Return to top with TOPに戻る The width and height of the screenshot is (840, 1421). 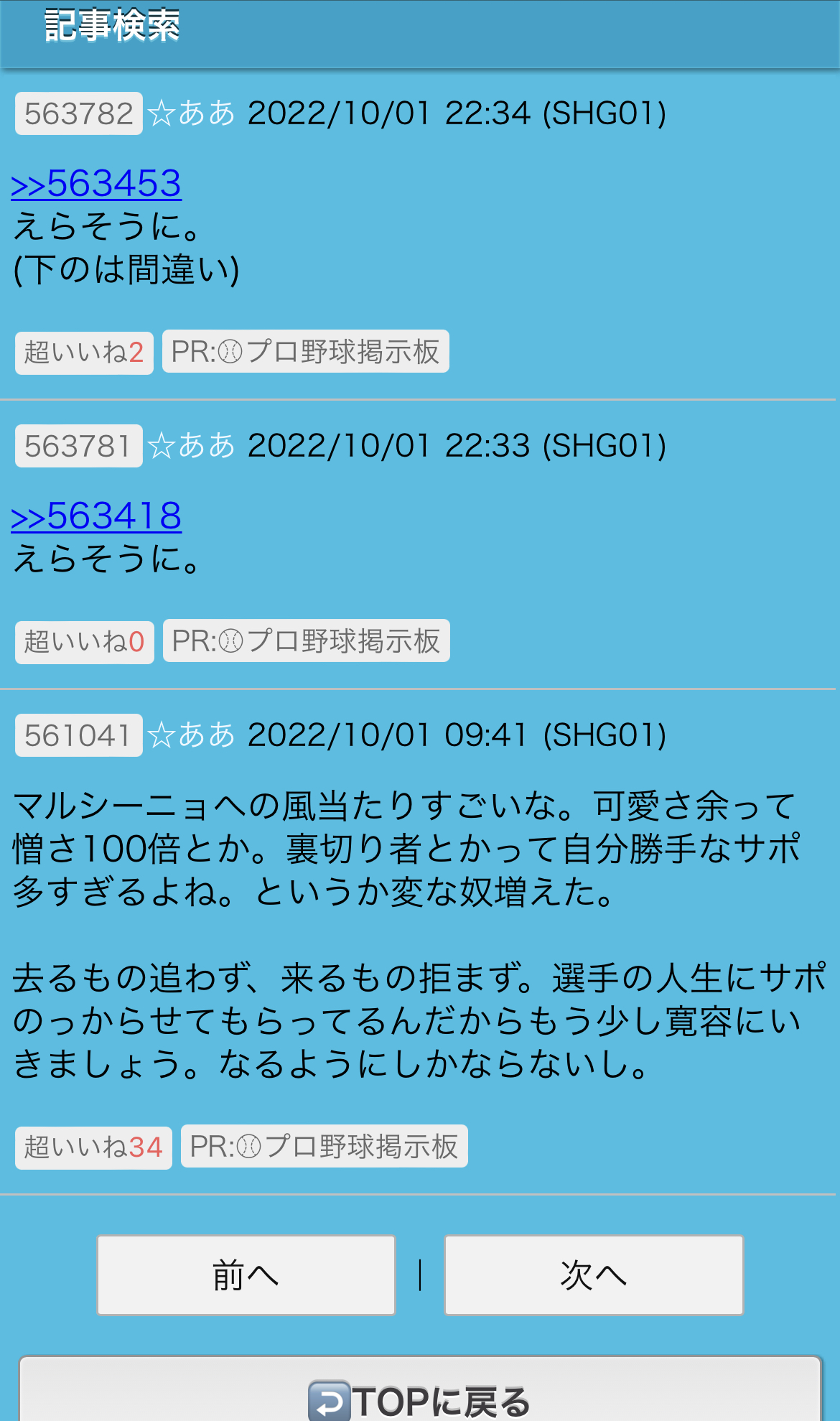(420, 1397)
